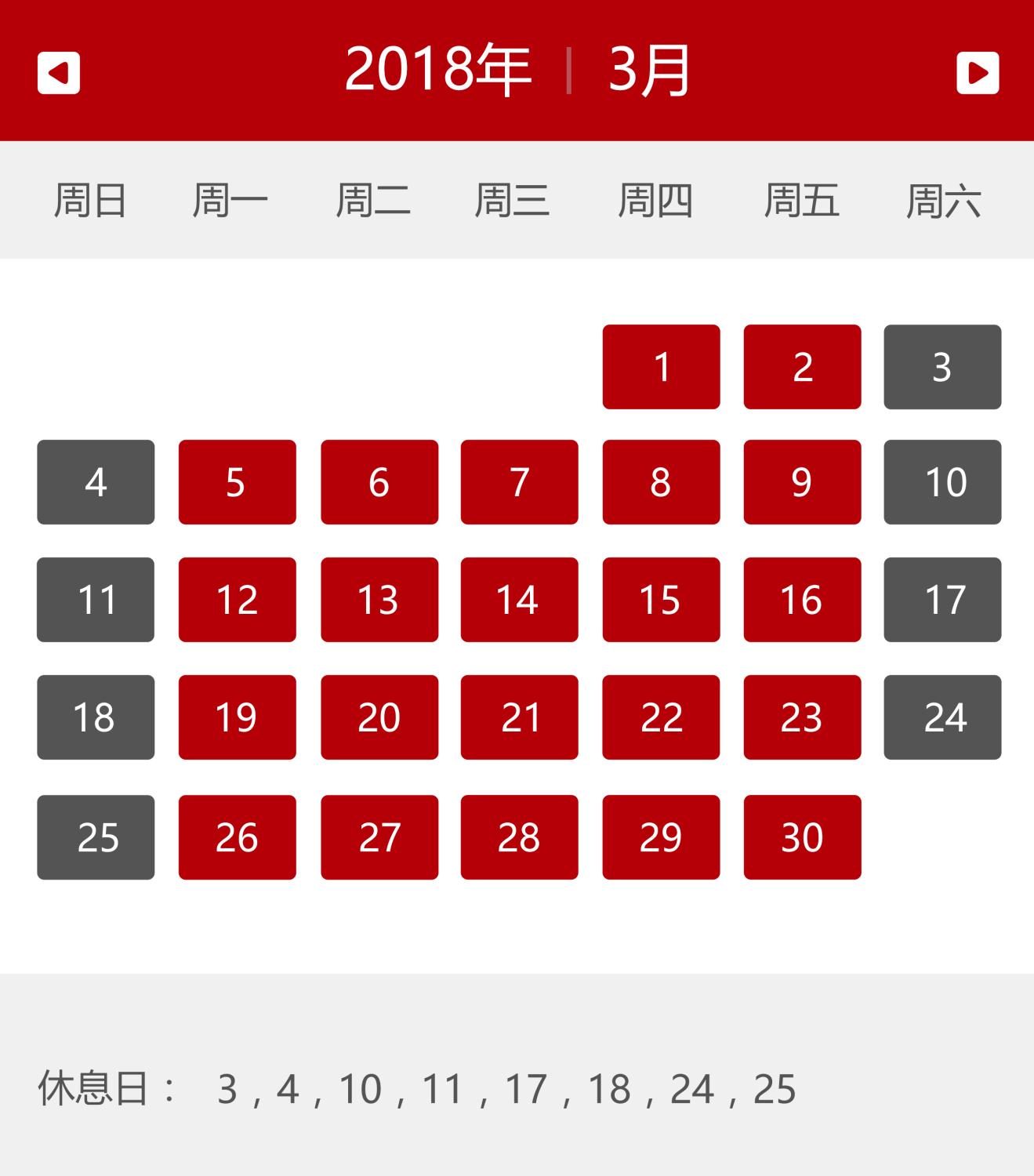
Task: Select March 30, the last workday
Action: [x=802, y=836]
